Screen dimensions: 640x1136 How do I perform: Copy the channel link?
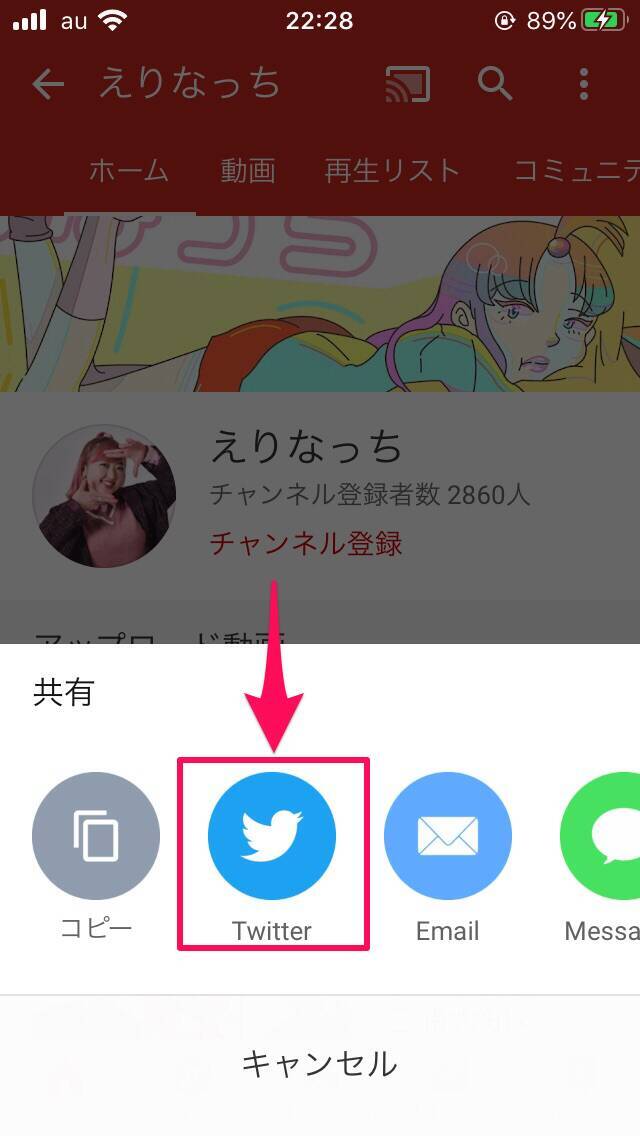click(x=96, y=837)
